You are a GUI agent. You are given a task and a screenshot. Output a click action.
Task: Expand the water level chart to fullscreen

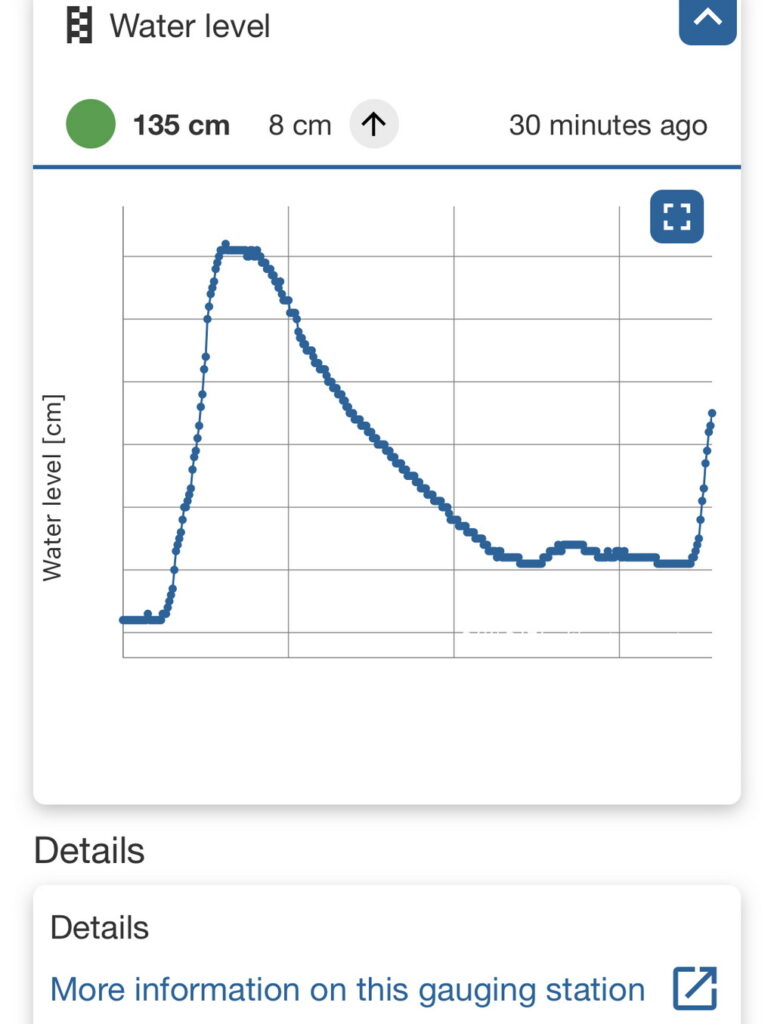tap(677, 216)
